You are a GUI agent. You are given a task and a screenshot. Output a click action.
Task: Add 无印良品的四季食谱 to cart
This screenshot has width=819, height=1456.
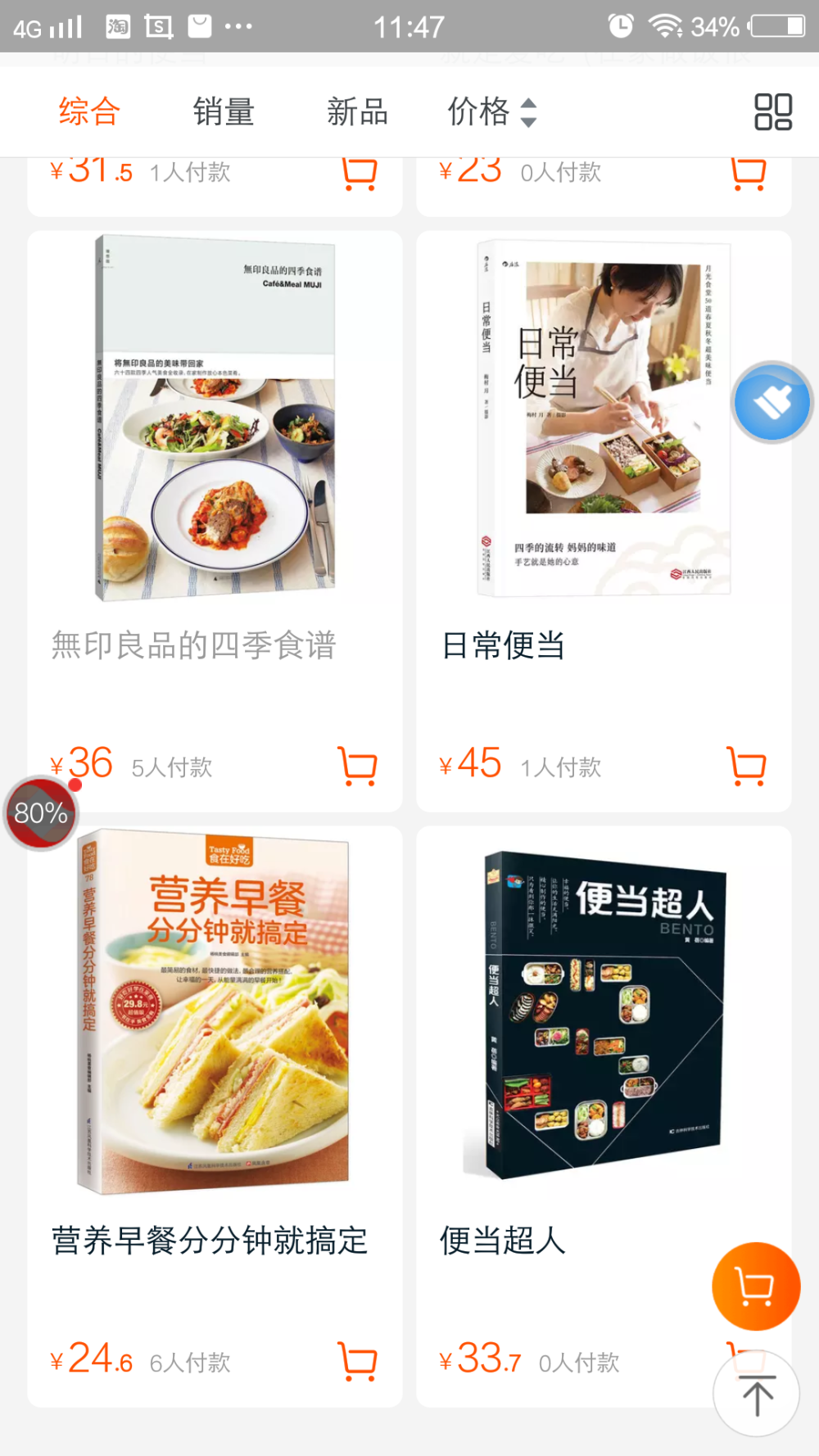click(x=357, y=766)
